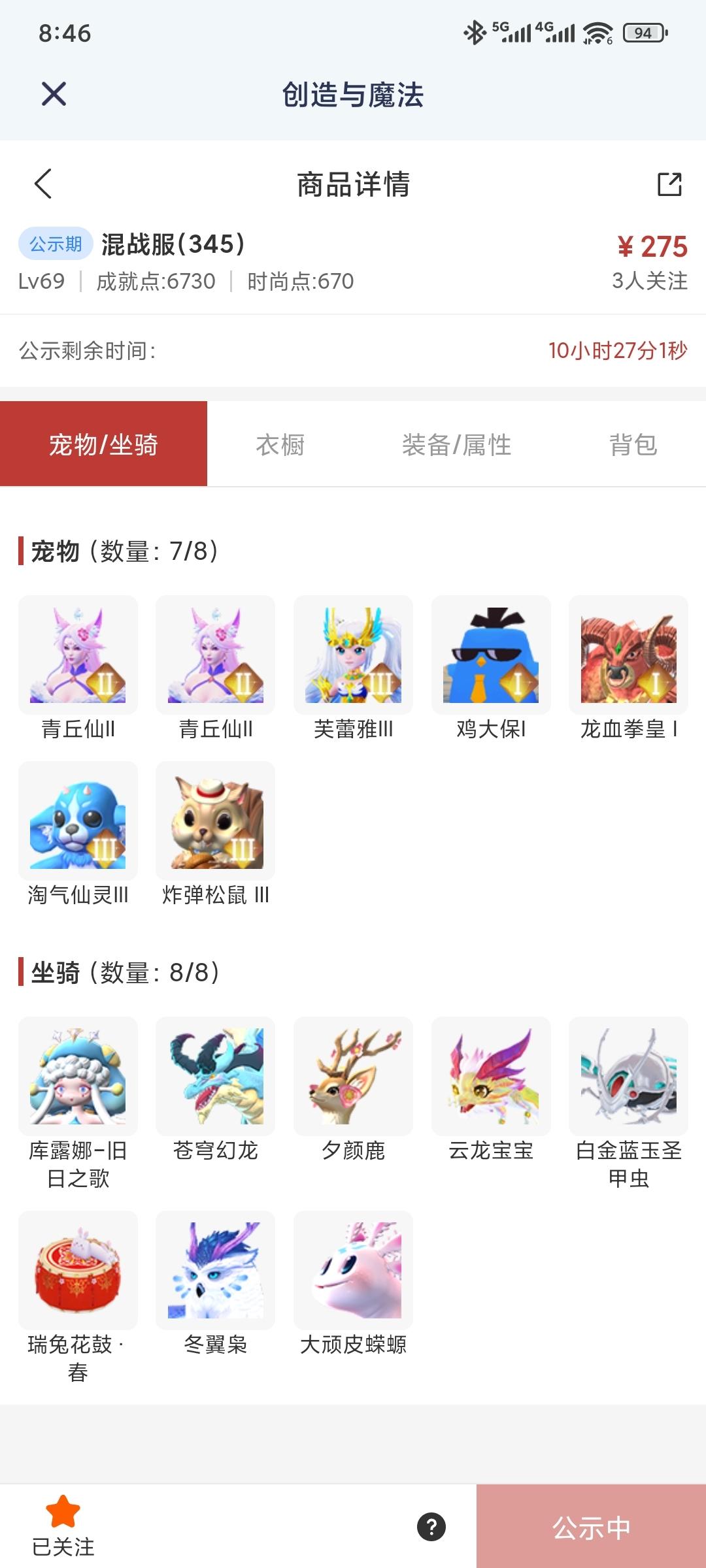
Task: View the 鸡大保I pet
Action: (x=491, y=655)
